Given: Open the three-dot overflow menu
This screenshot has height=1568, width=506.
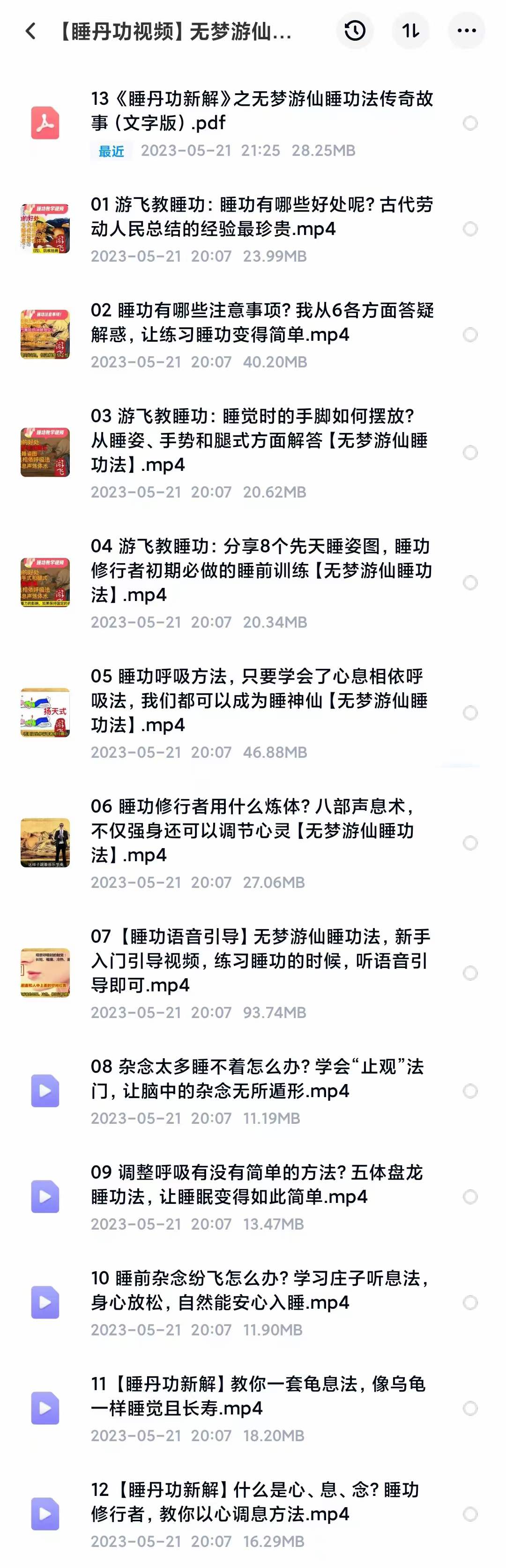Looking at the screenshot, I should 466,30.
